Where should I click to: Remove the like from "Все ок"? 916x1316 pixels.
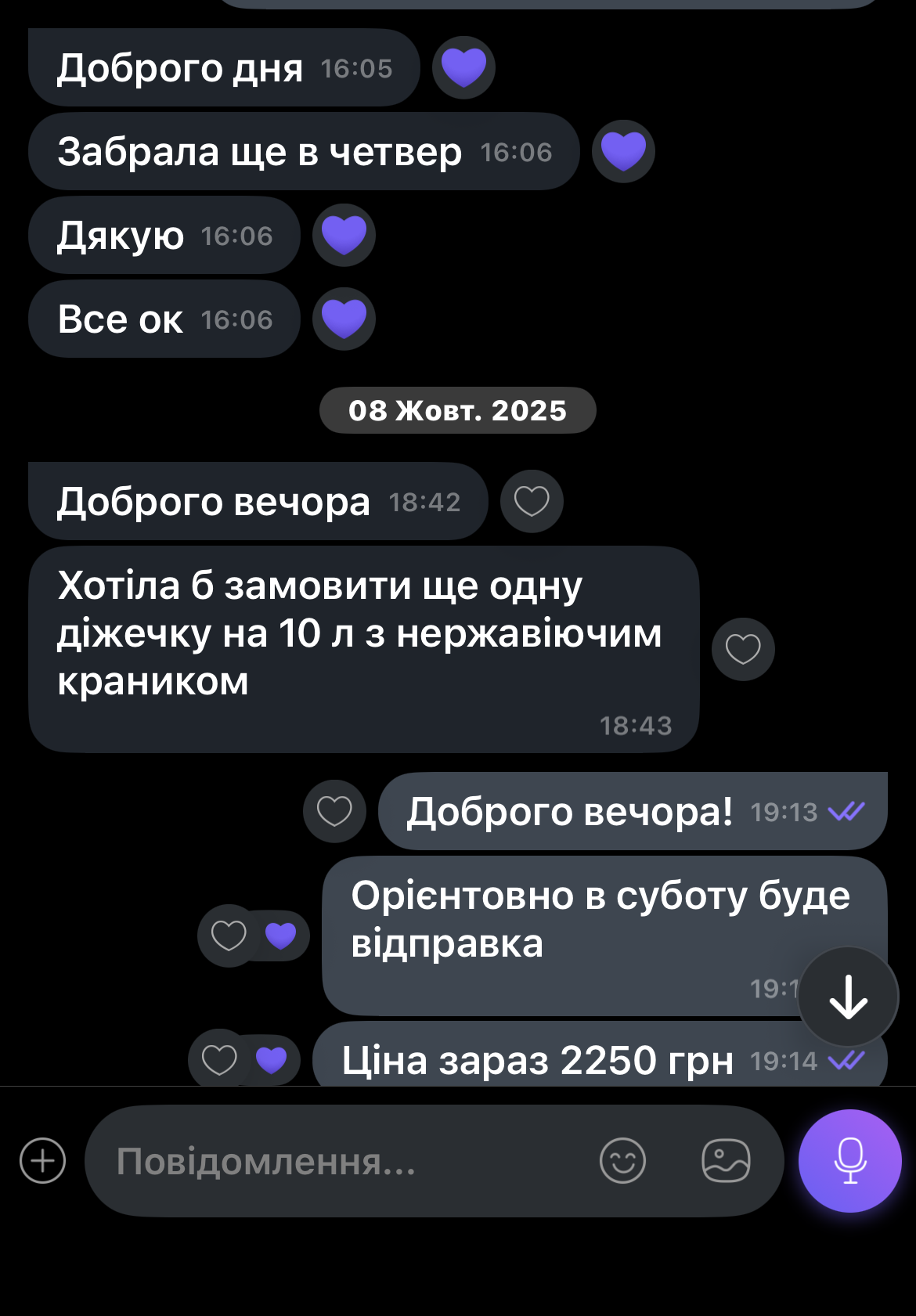[x=344, y=319]
